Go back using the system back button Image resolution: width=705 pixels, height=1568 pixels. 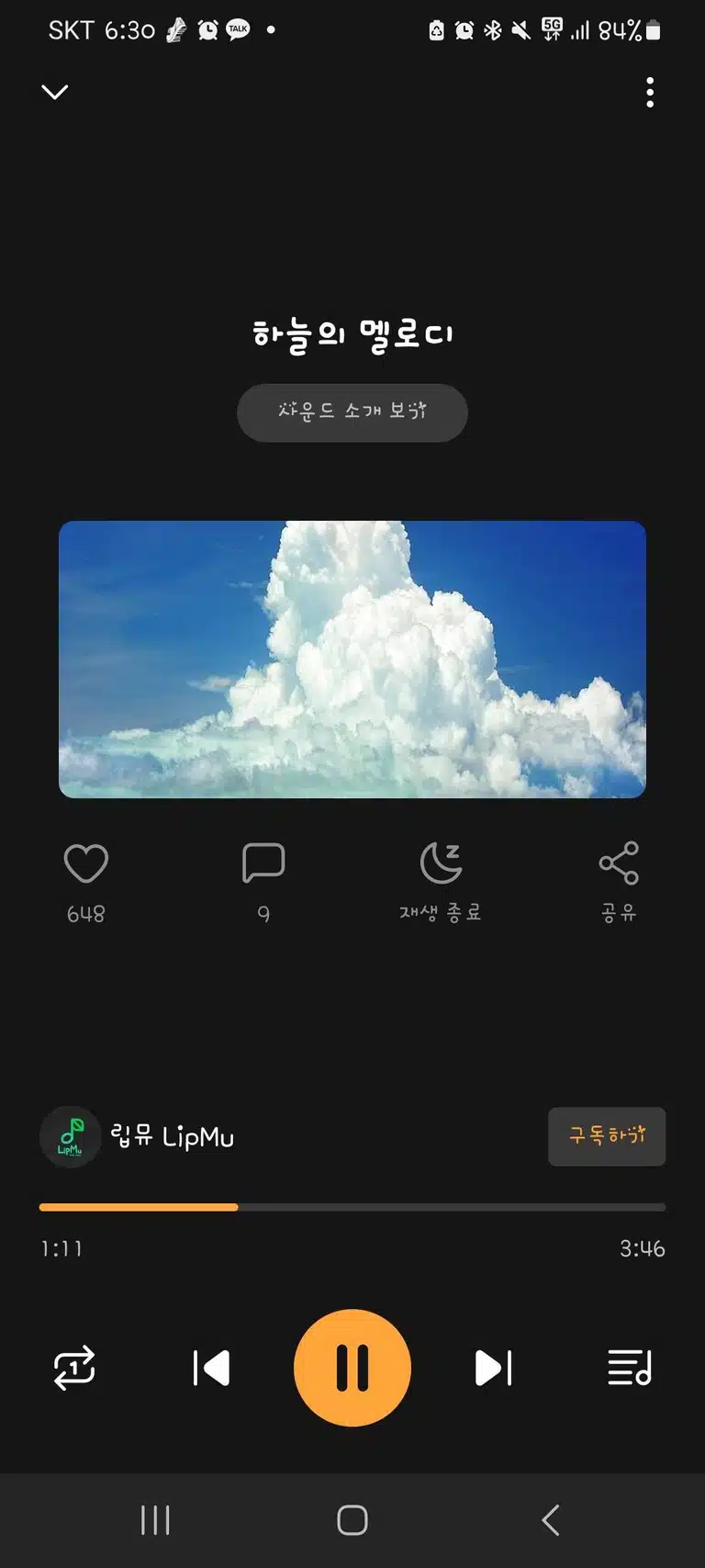point(551,1520)
